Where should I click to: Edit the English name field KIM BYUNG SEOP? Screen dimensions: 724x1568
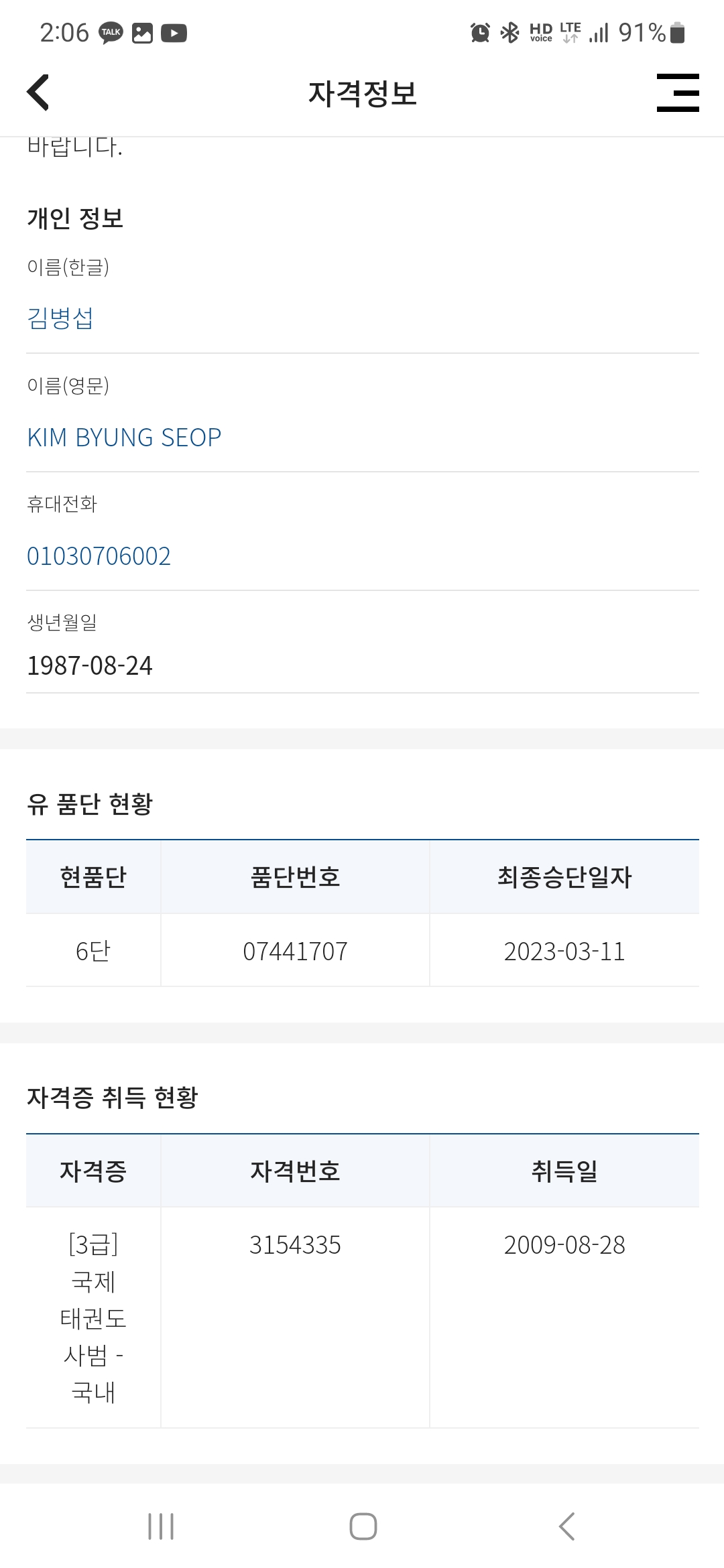(x=362, y=438)
